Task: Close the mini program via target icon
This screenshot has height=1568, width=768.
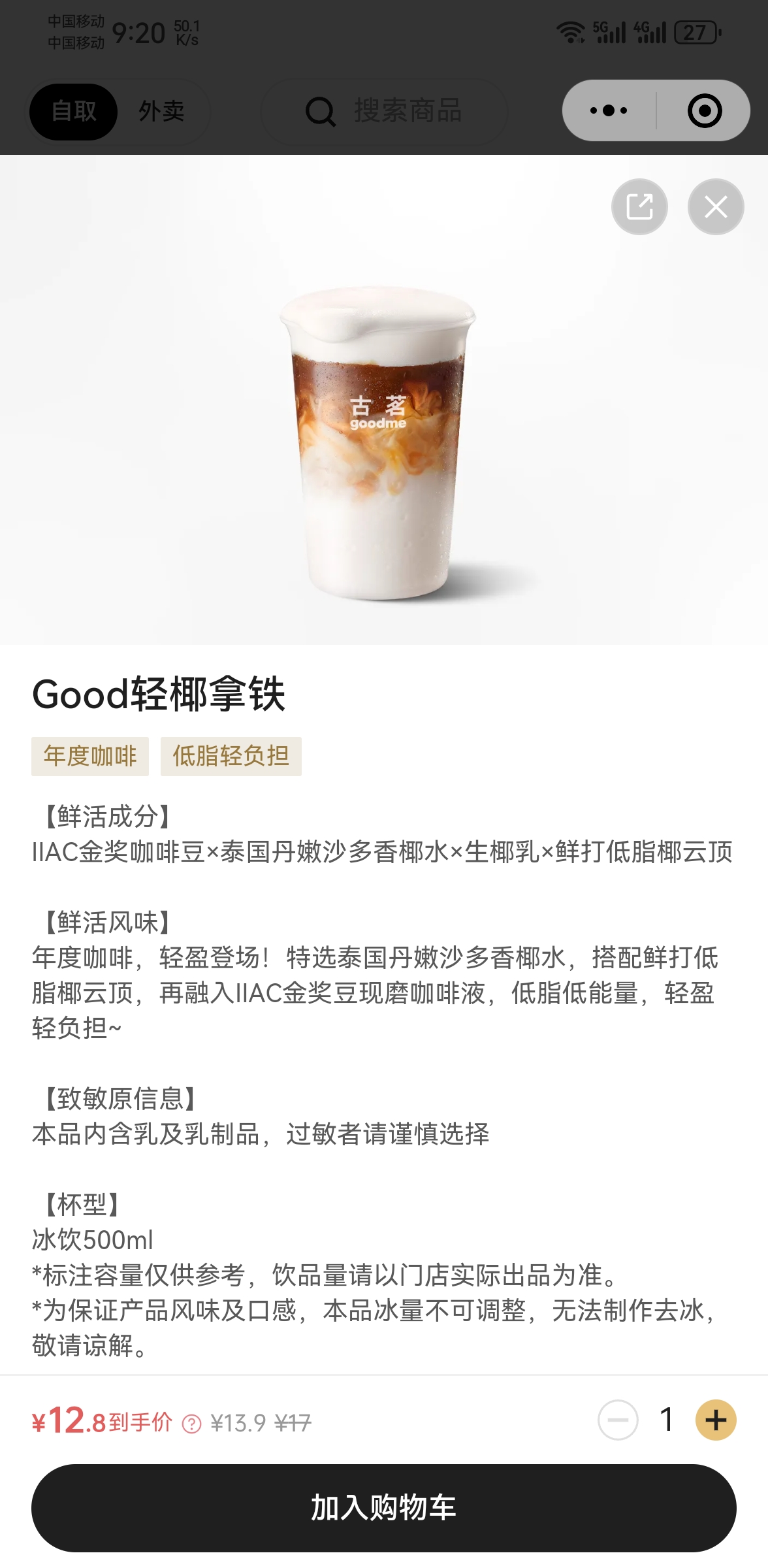Action: [705, 110]
